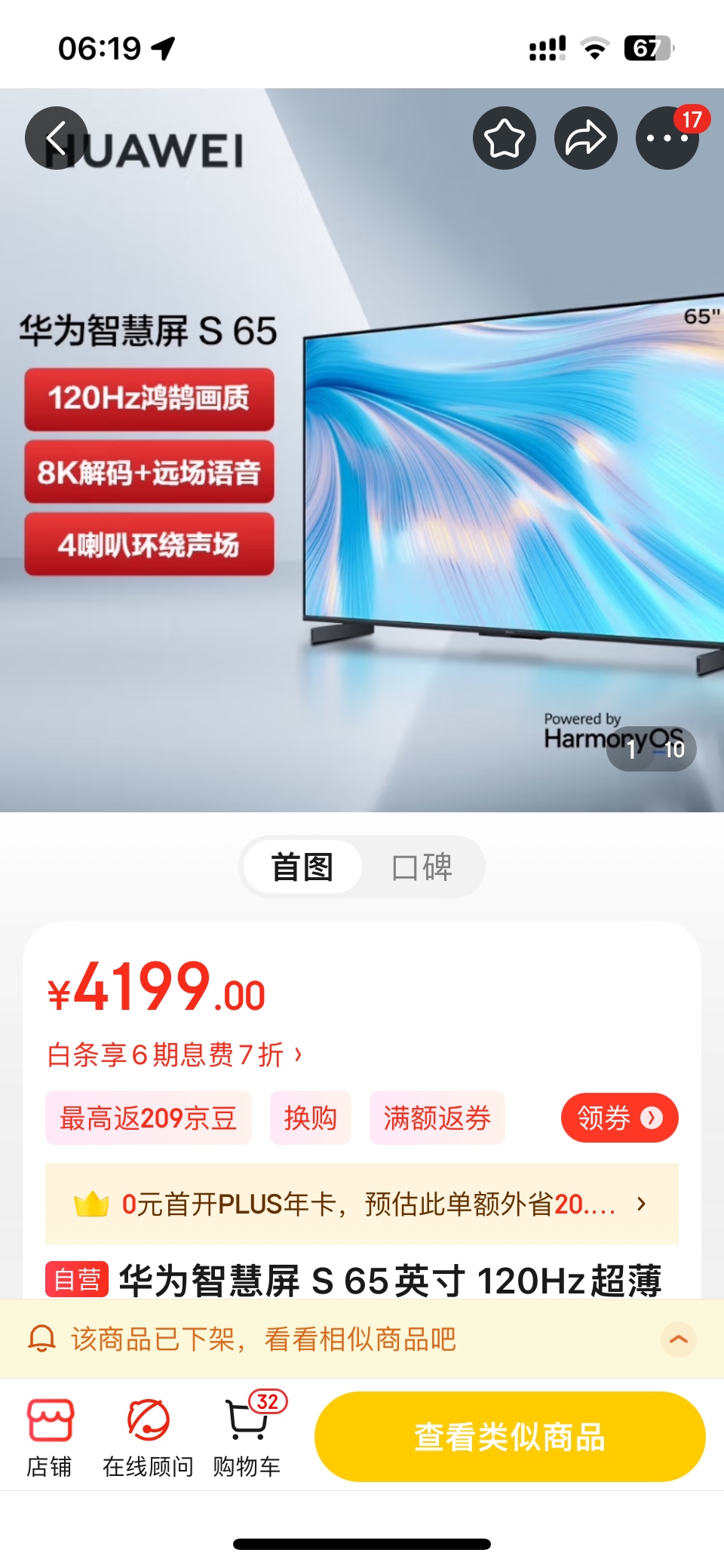Go back using the top-left arrow
Screen dimensions: 724x1568
click(57, 138)
